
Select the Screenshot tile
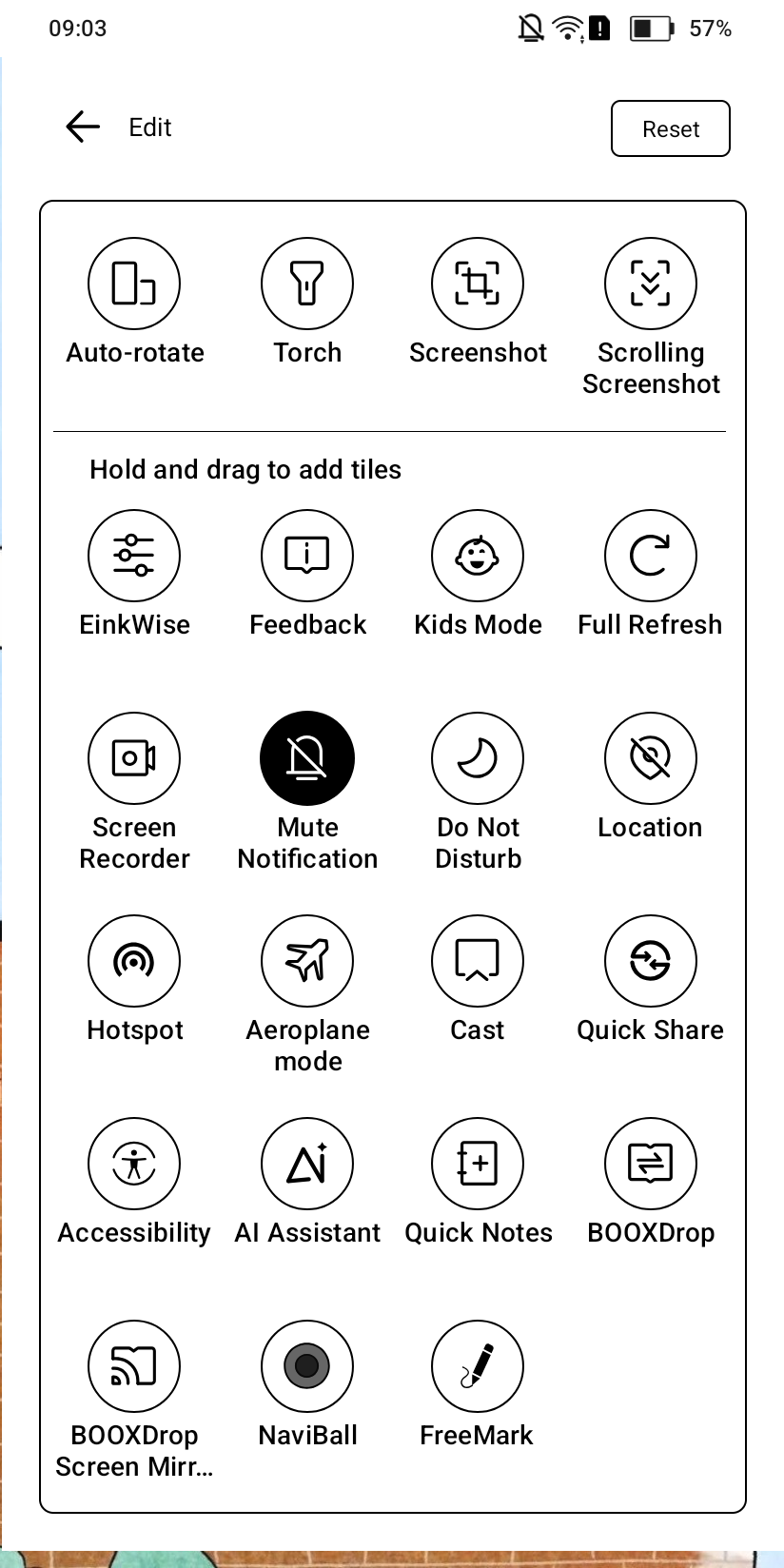click(478, 284)
